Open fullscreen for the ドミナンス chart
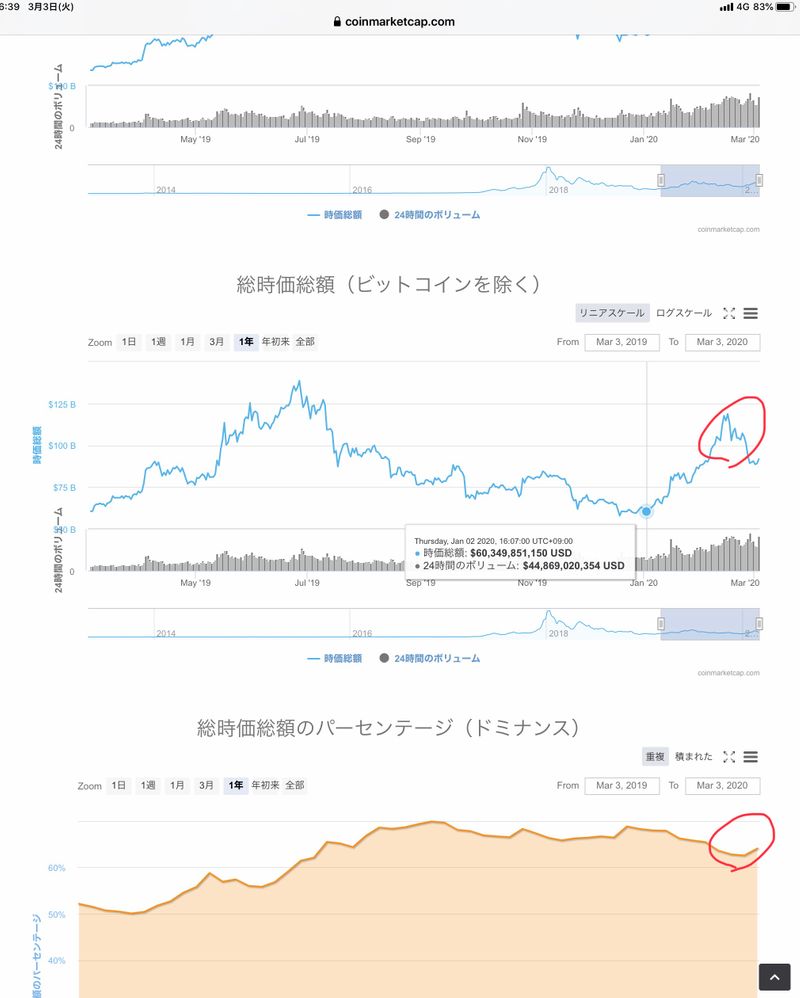This screenshot has height=998, width=800. tap(729, 757)
